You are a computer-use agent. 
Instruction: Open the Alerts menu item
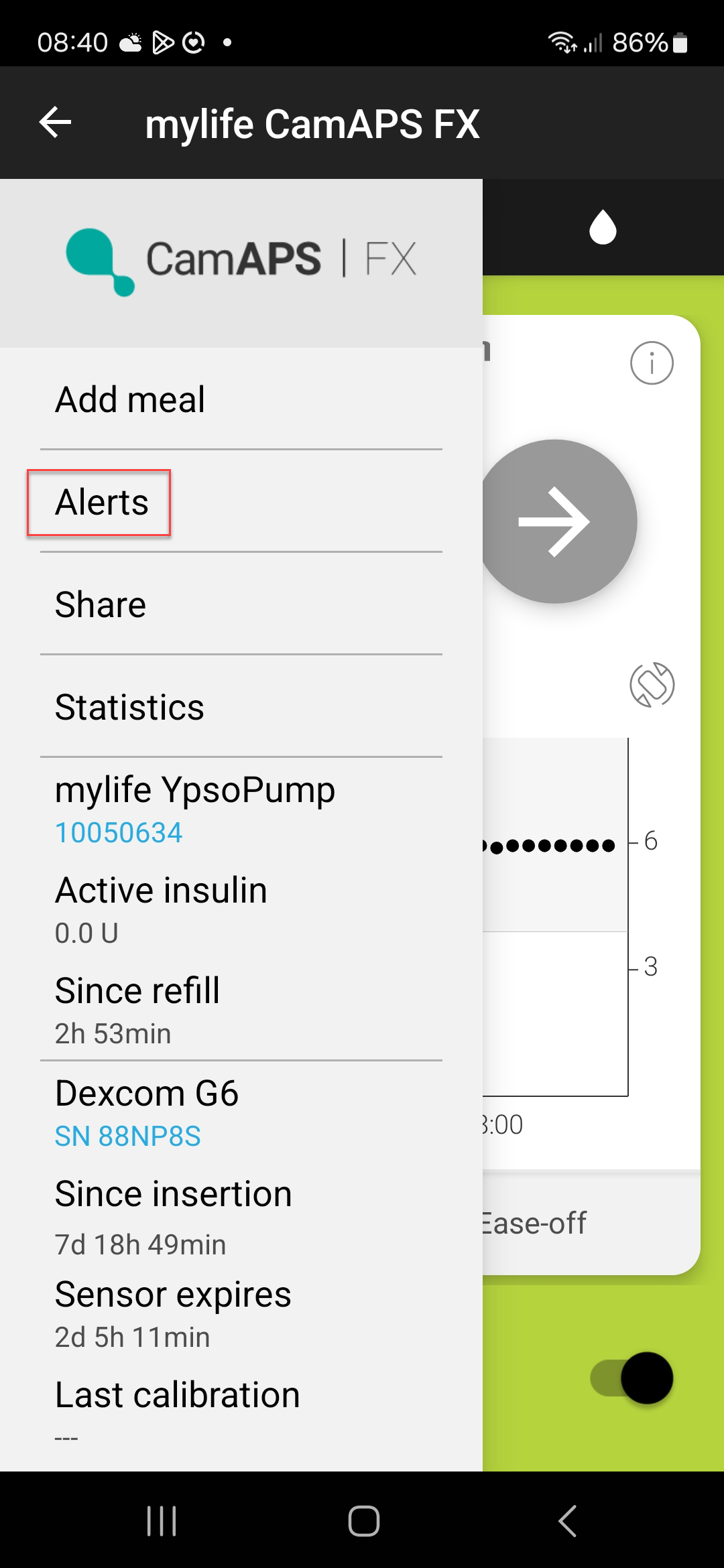(241, 502)
